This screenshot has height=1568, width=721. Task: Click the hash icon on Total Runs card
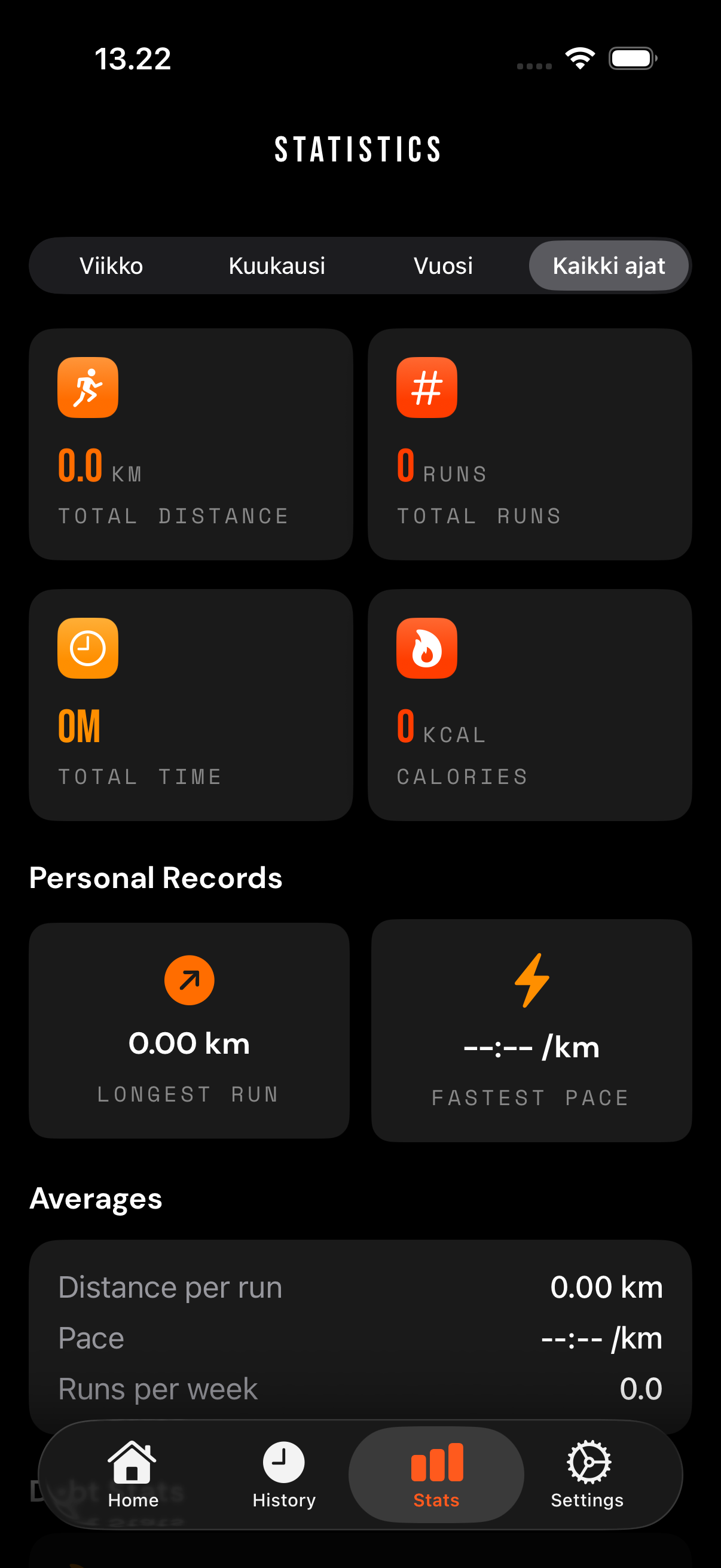tap(426, 387)
